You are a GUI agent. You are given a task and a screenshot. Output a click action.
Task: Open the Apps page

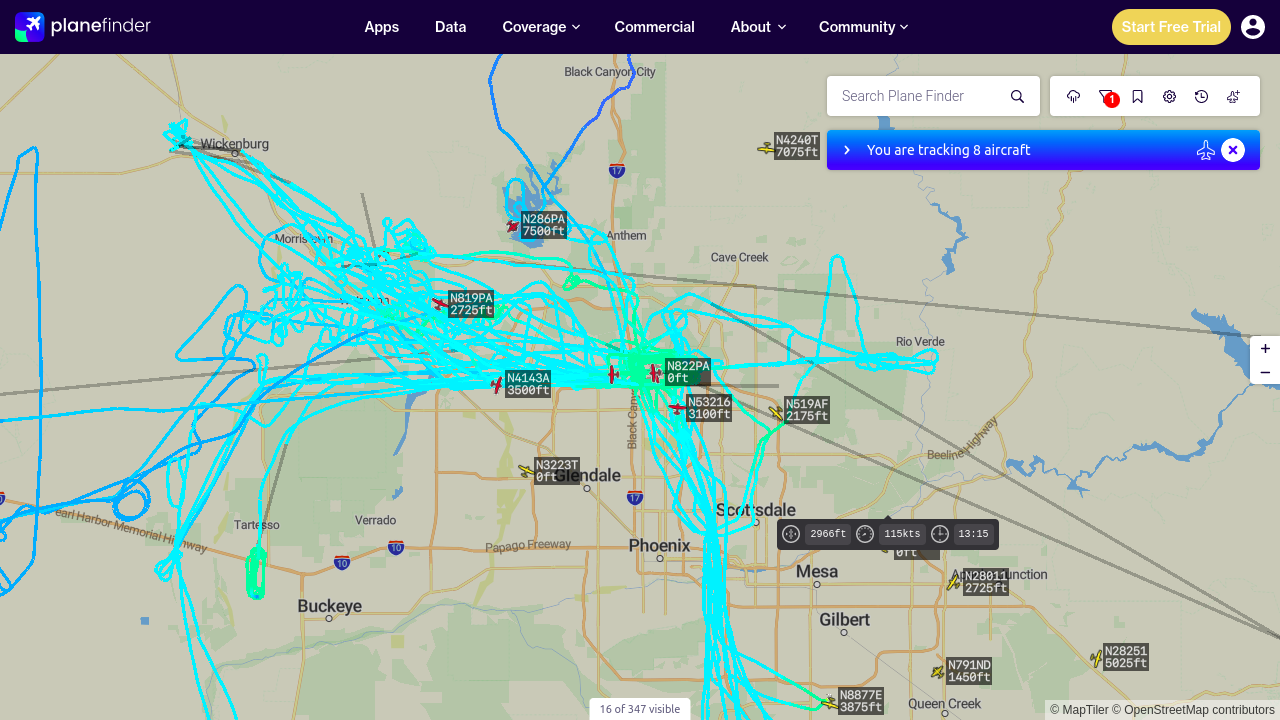382,27
